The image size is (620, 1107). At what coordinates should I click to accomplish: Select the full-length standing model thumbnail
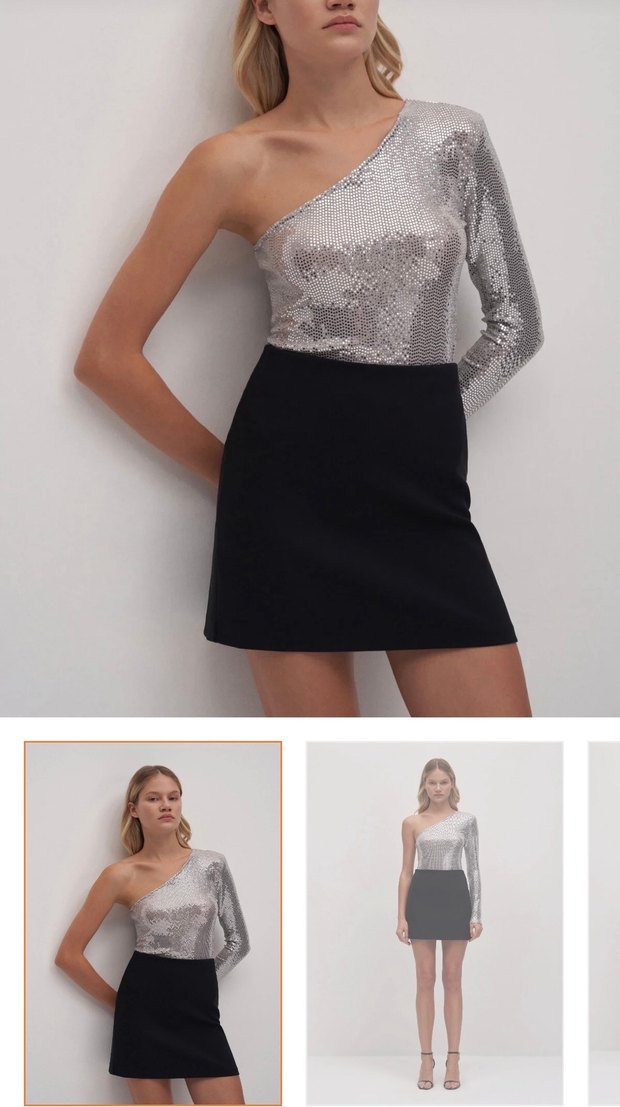coord(434,922)
